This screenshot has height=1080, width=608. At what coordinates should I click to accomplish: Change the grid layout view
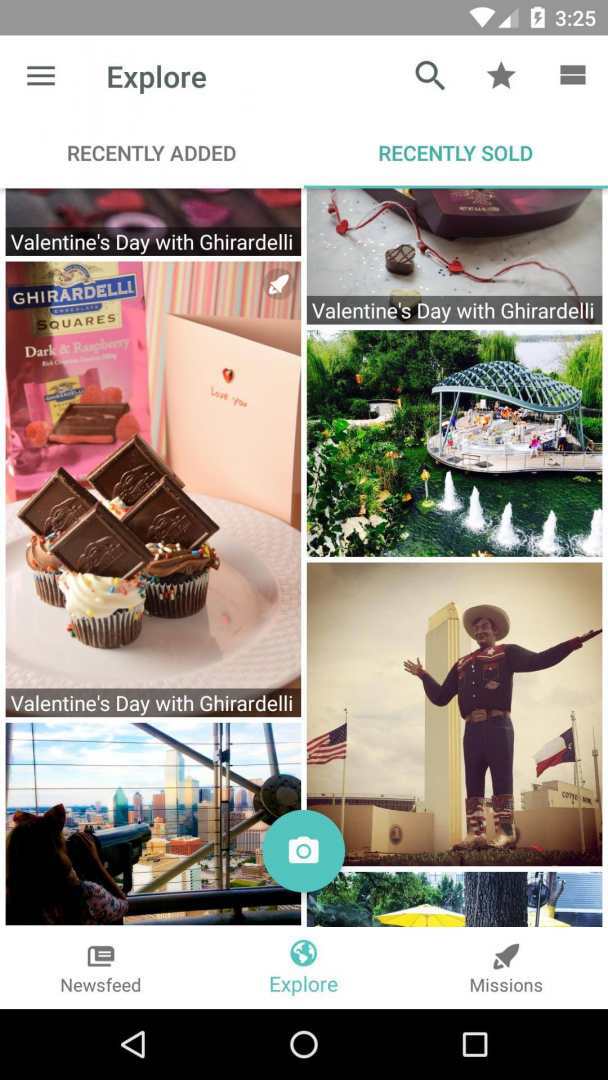coord(573,76)
